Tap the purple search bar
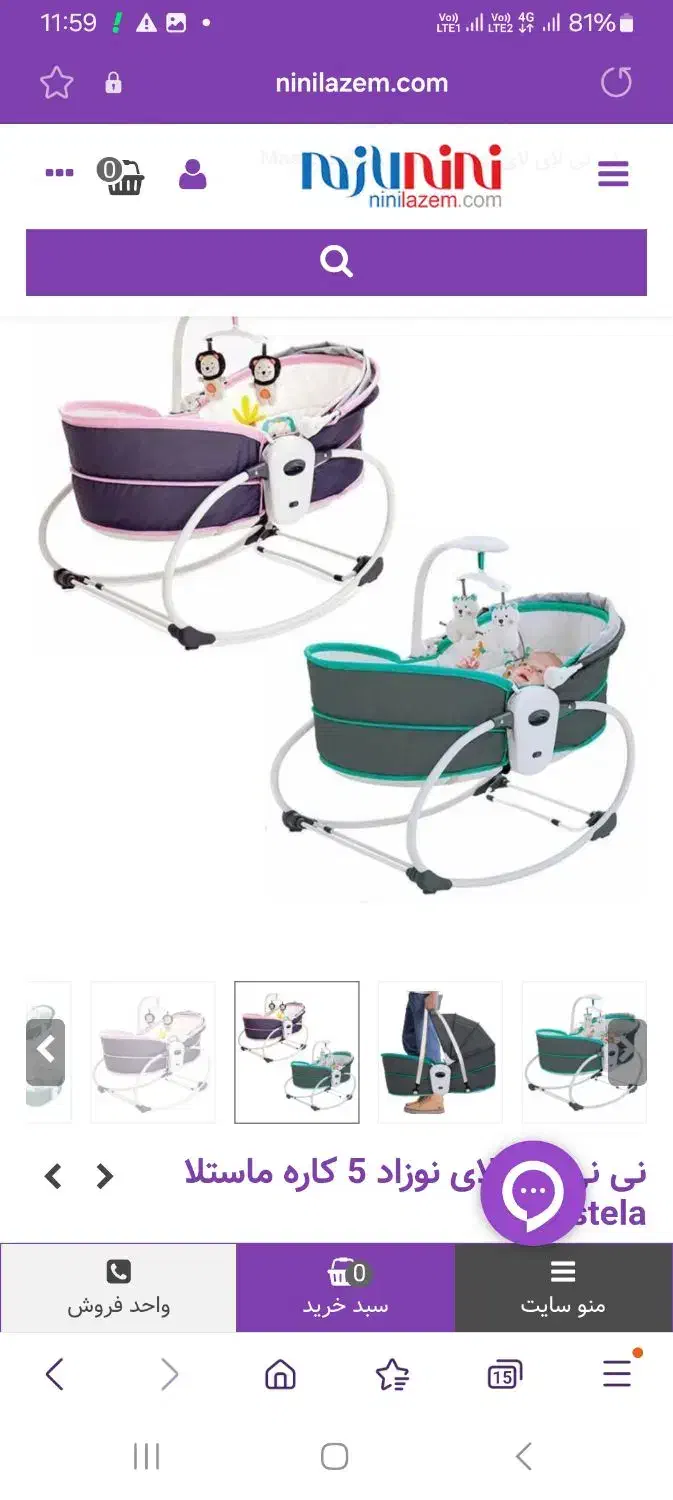The width and height of the screenshot is (673, 1500). click(336, 262)
